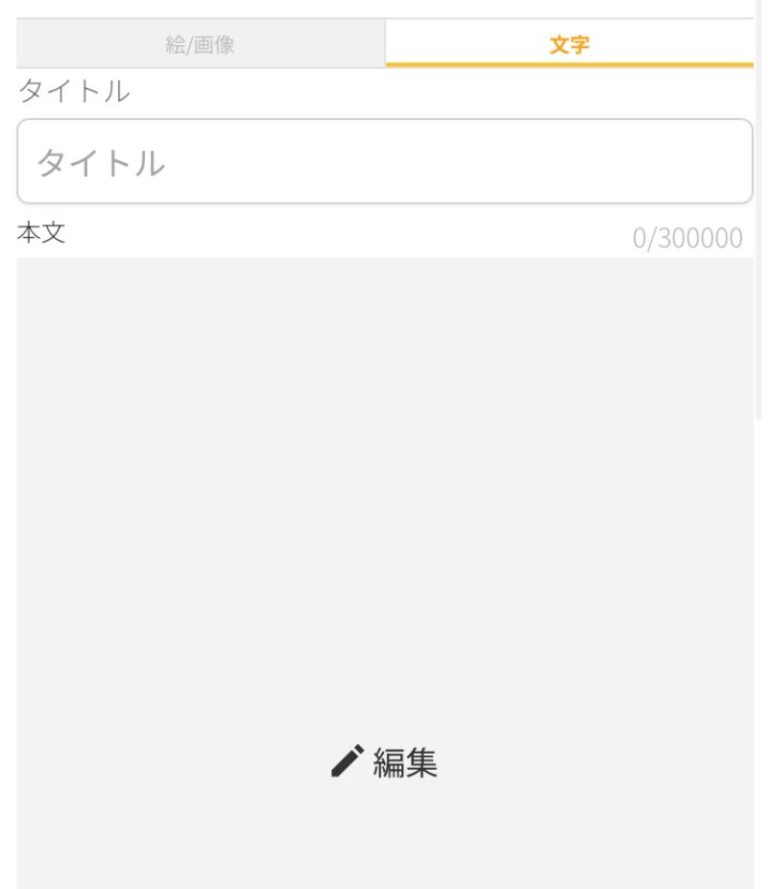Focus the タイトル input field
768x889 pixels.
tap(384, 161)
